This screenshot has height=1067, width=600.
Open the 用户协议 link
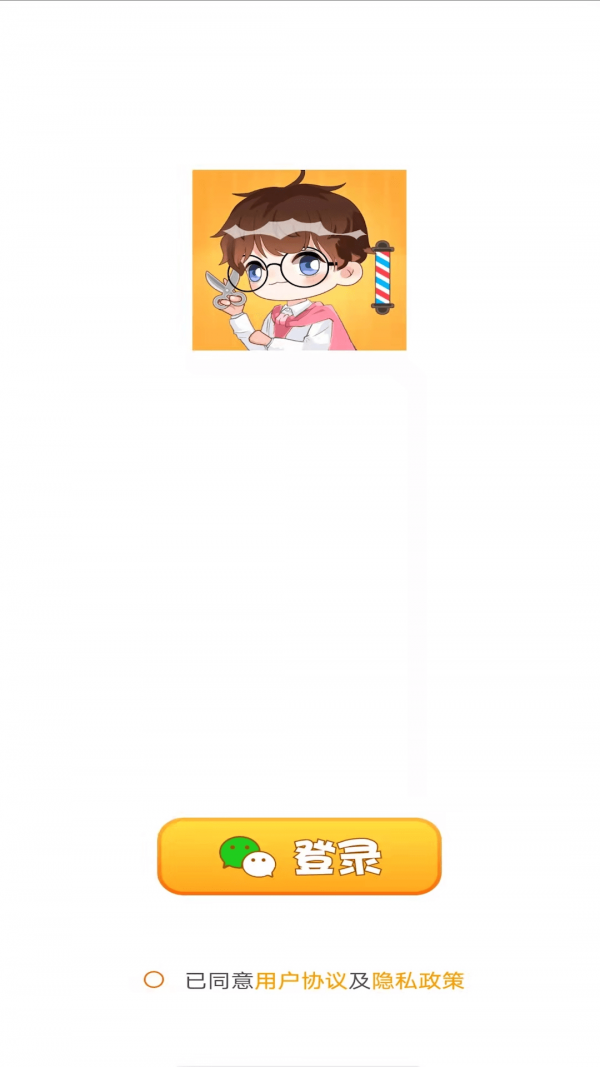pos(301,981)
